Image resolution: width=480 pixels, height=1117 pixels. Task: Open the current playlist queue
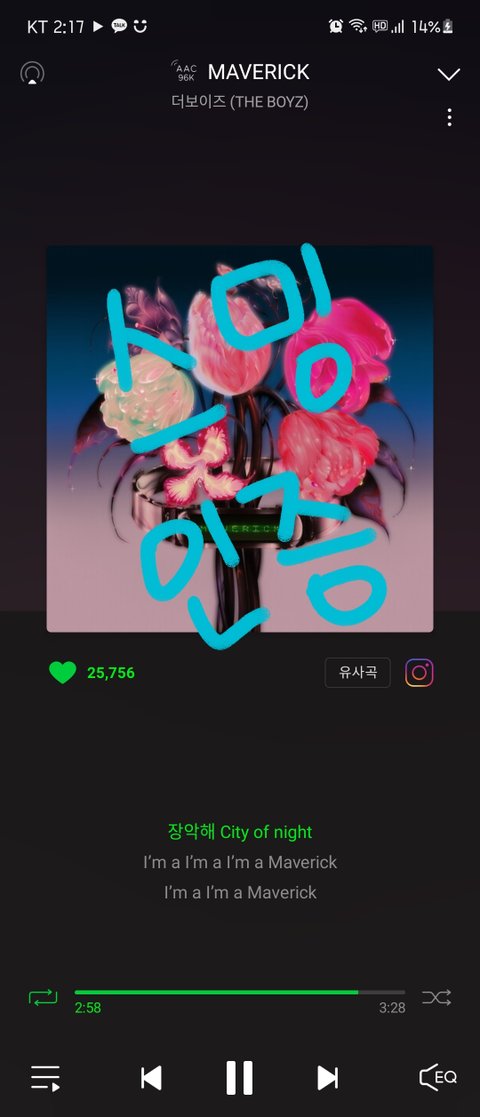[46, 1078]
